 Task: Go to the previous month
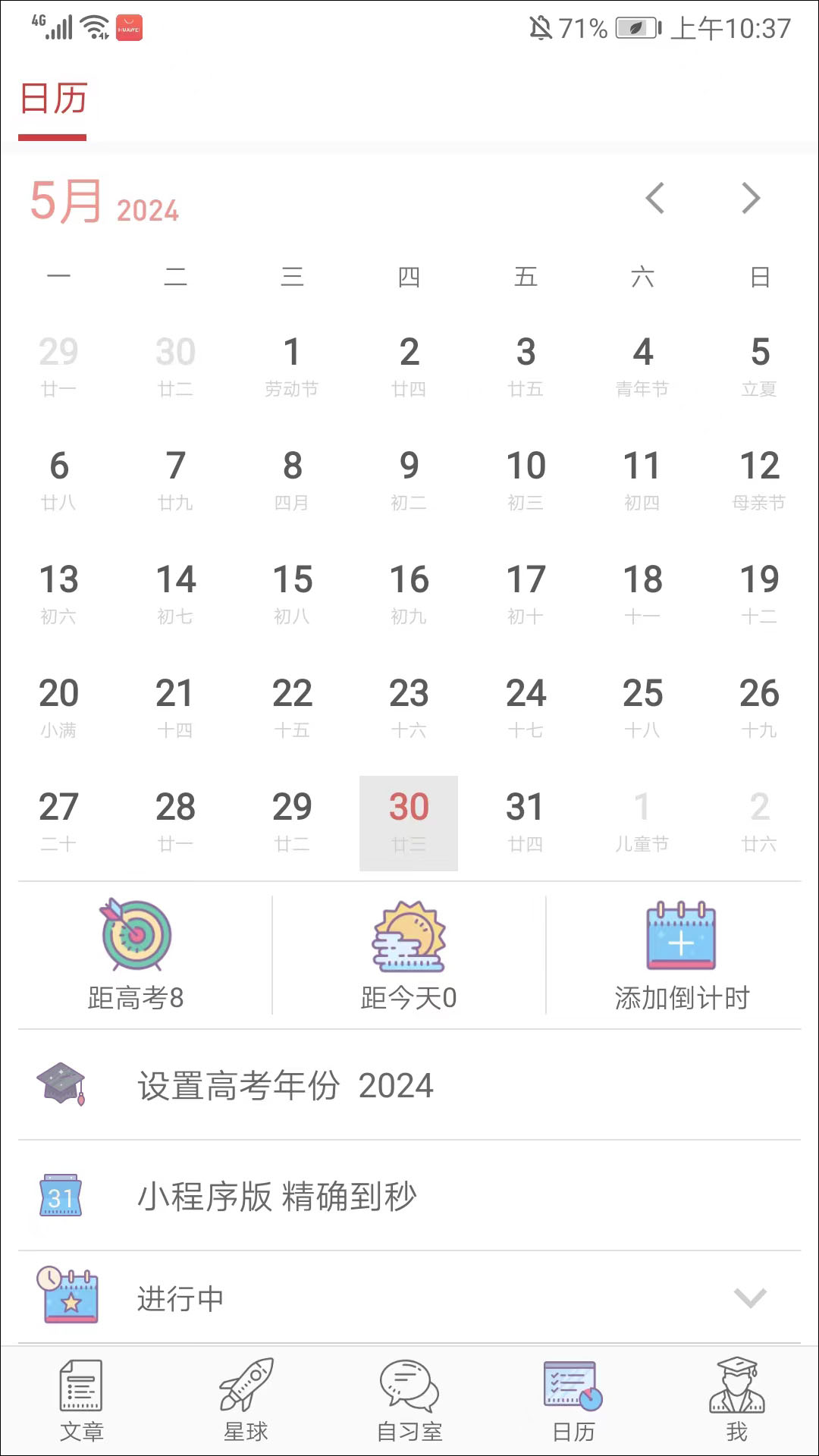point(655,199)
